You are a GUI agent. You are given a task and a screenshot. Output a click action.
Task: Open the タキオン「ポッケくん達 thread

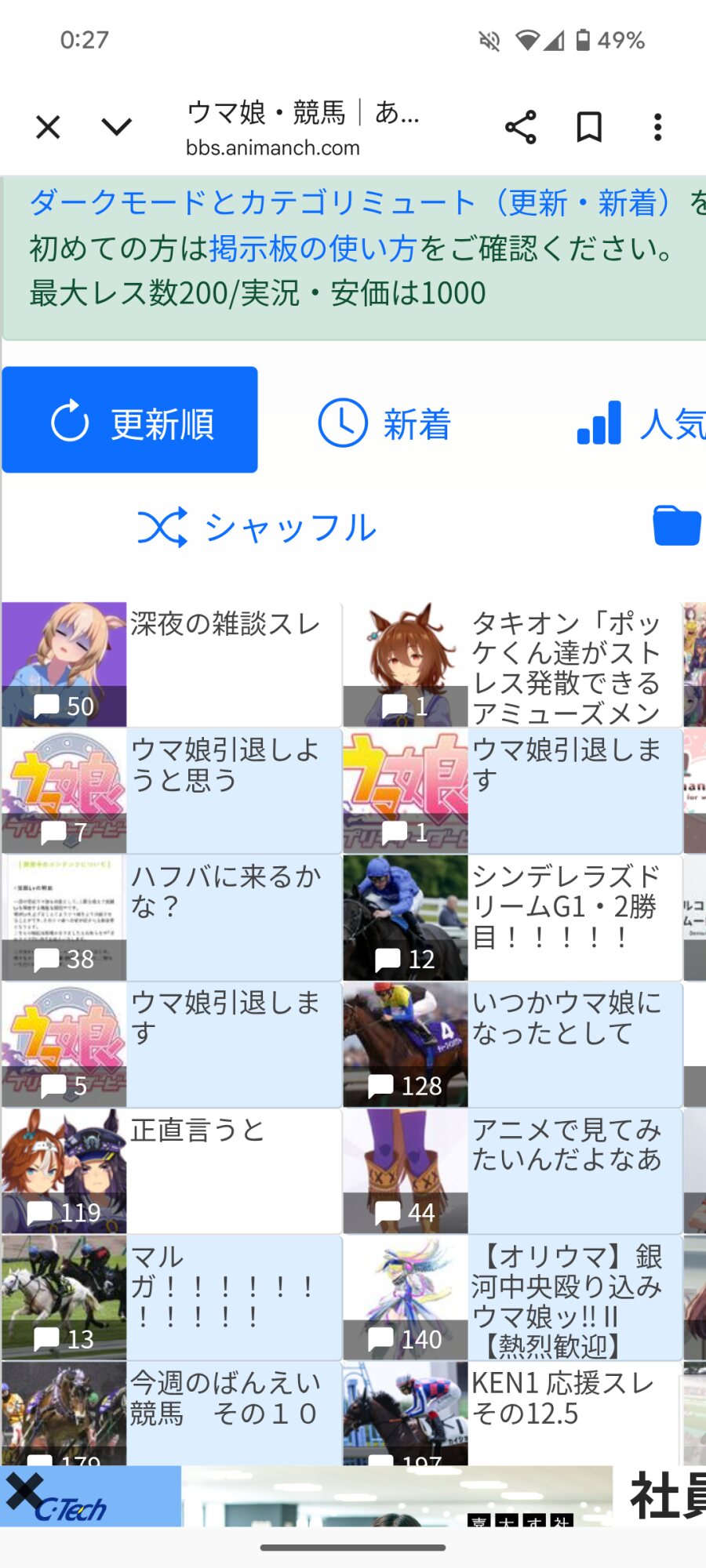coord(565,666)
